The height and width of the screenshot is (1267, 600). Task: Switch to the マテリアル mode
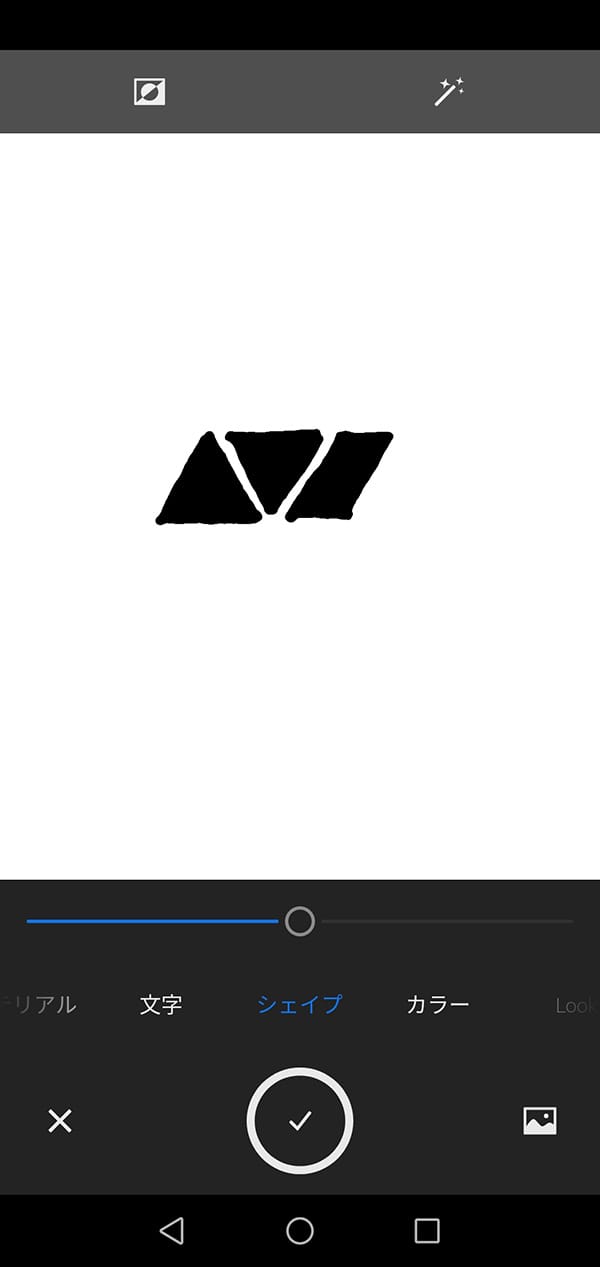tap(38, 1005)
